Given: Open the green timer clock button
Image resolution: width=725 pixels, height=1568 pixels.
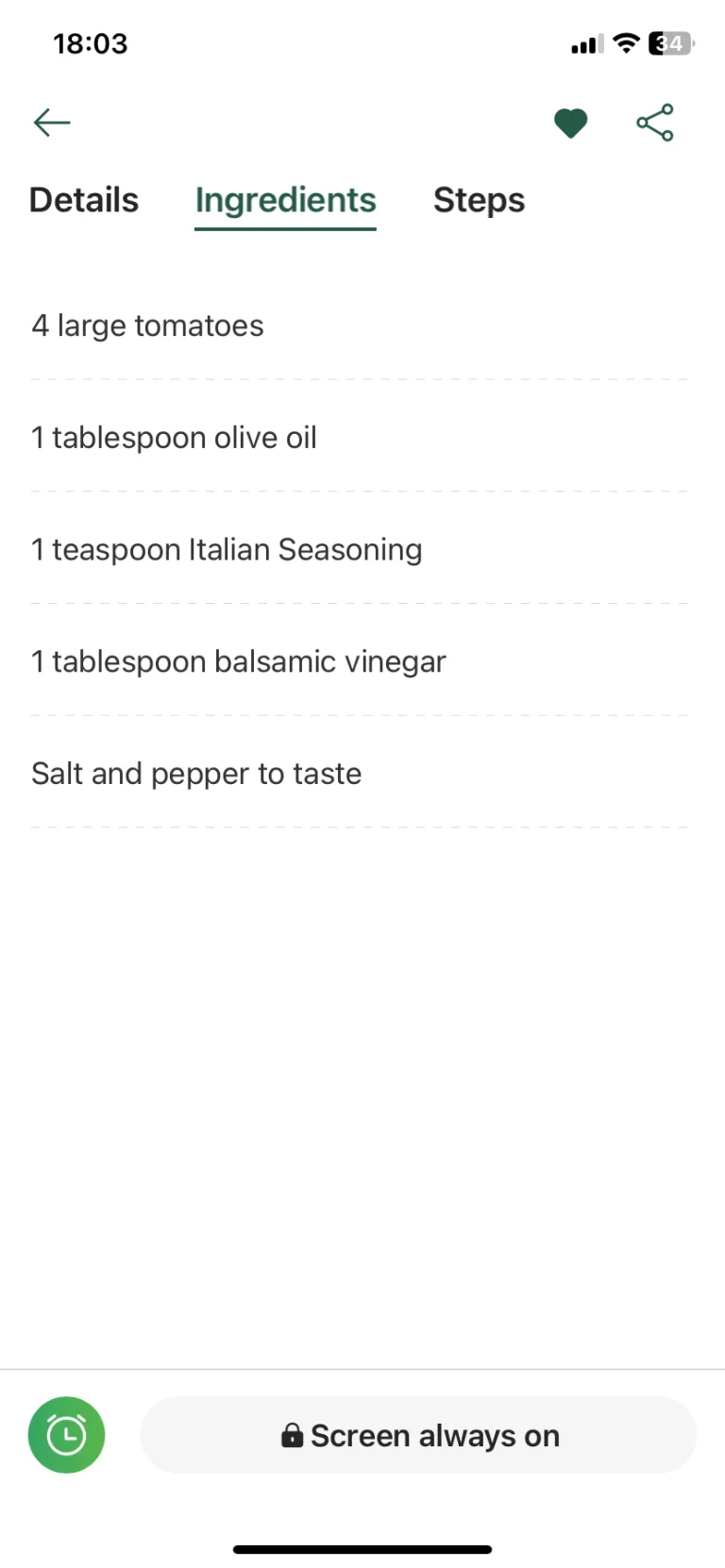Looking at the screenshot, I should coord(66,1435).
